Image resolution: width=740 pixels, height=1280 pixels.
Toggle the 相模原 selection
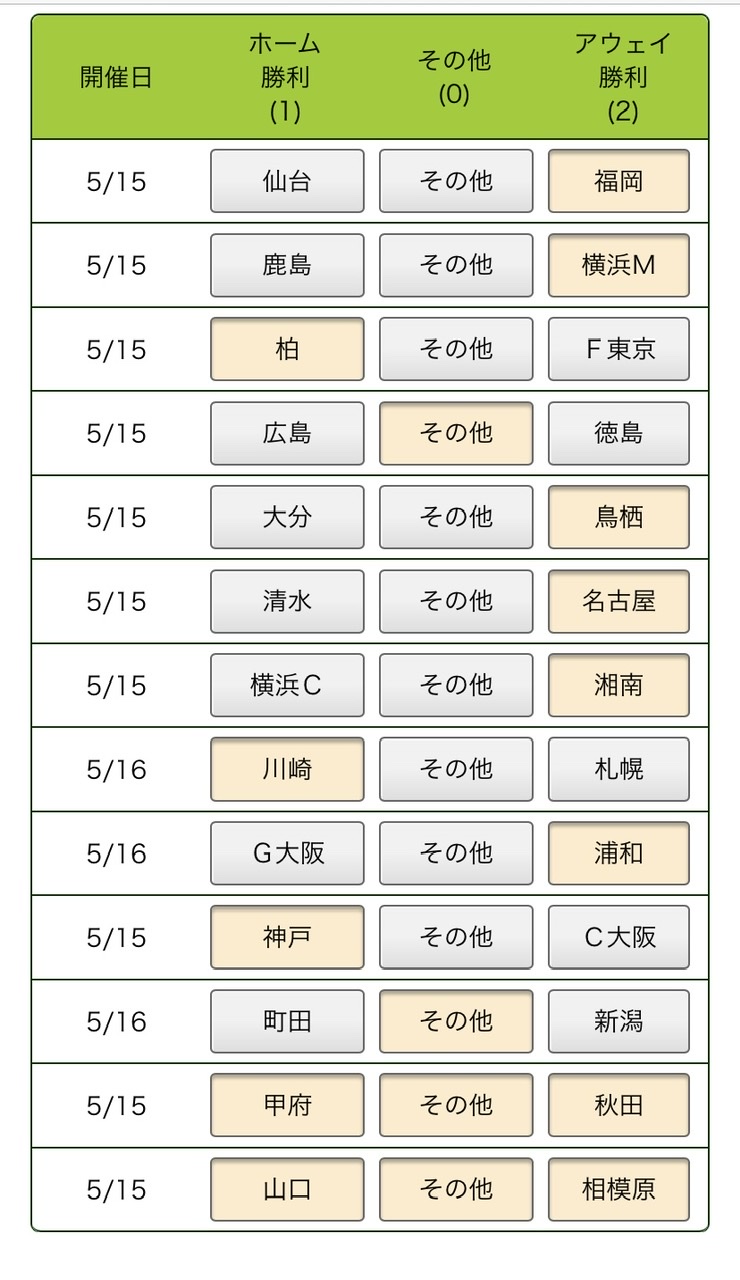(x=619, y=1189)
